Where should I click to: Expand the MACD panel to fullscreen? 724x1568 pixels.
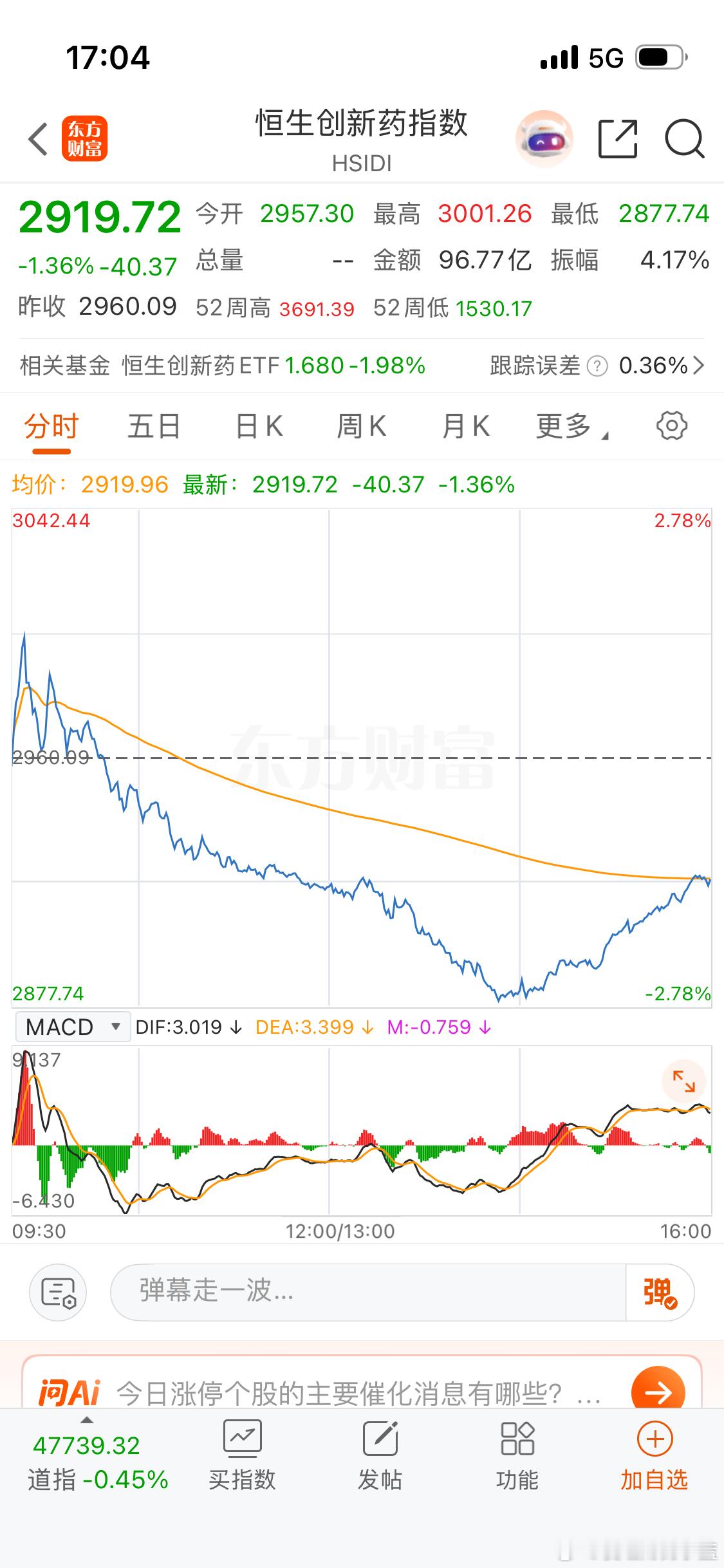pyautogui.click(x=684, y=1083)
